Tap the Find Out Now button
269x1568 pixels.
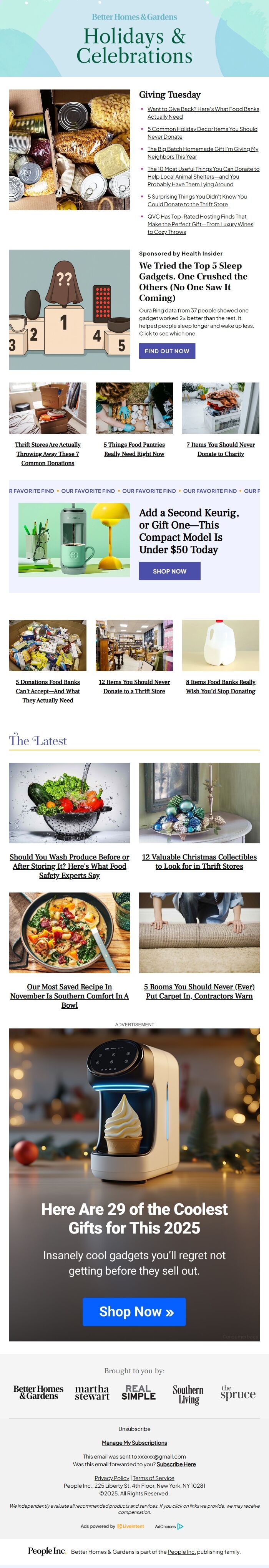pyautogui.click(x=167, y=351)
